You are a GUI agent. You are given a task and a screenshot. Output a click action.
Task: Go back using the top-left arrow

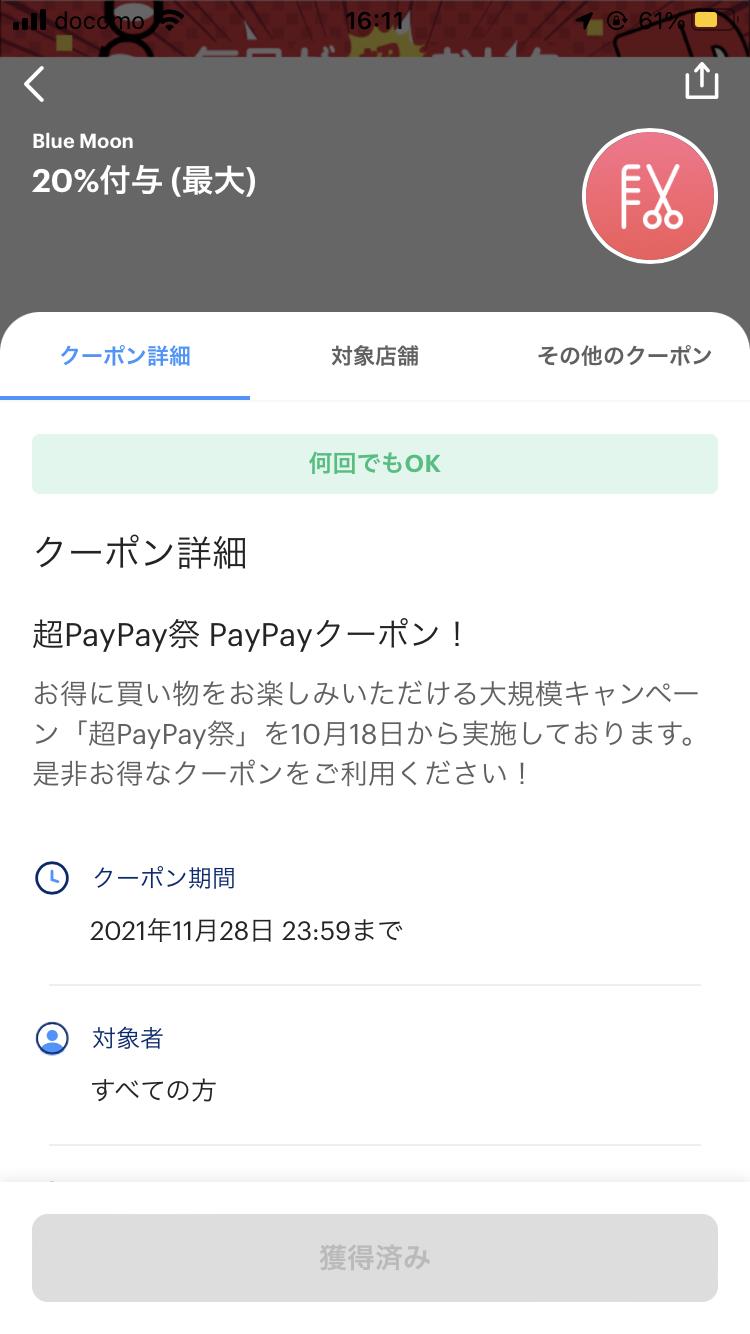35,84
